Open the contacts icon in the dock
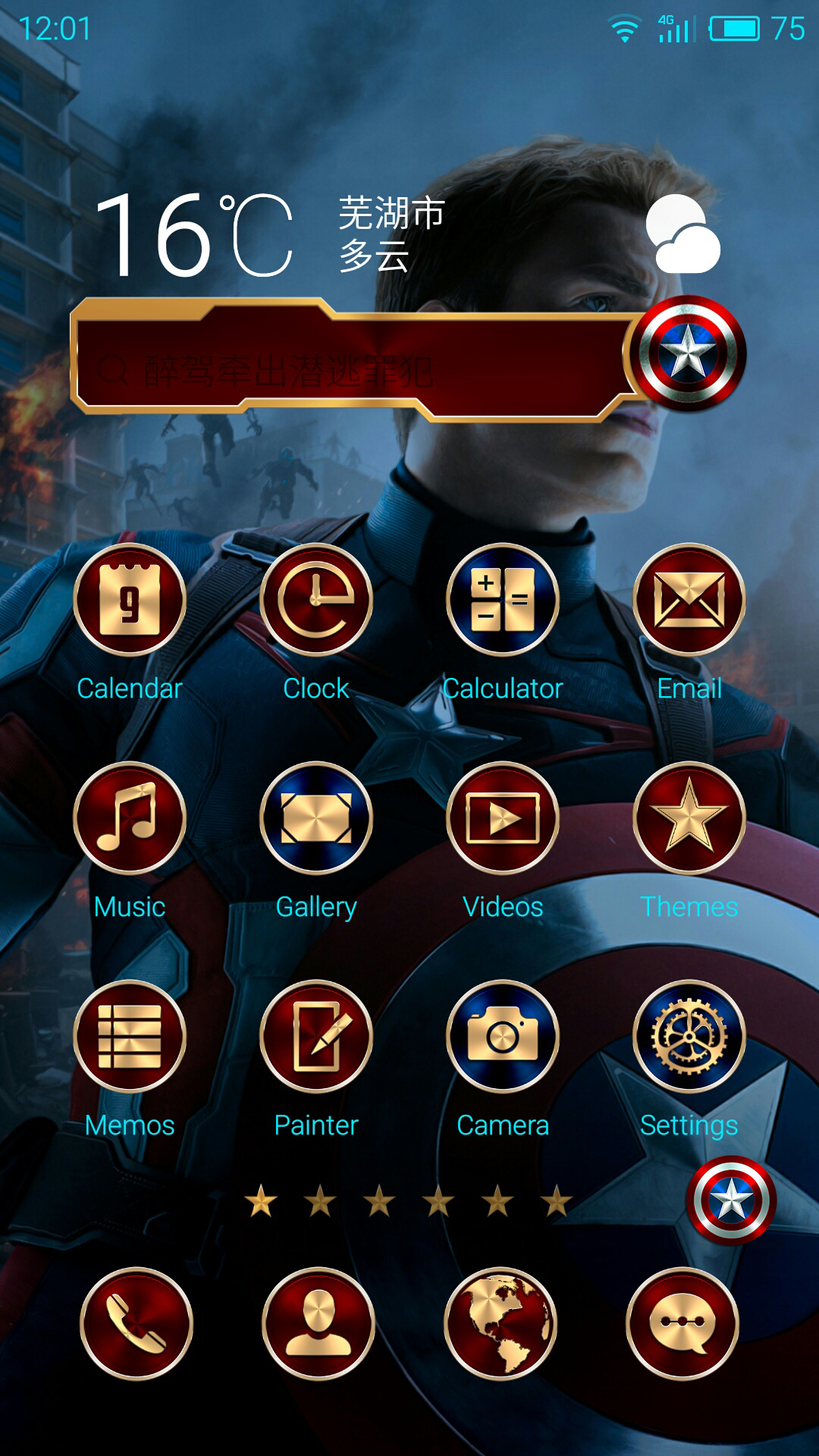The height and width of the screenshot is (1456, 819). coord(318,1324)
